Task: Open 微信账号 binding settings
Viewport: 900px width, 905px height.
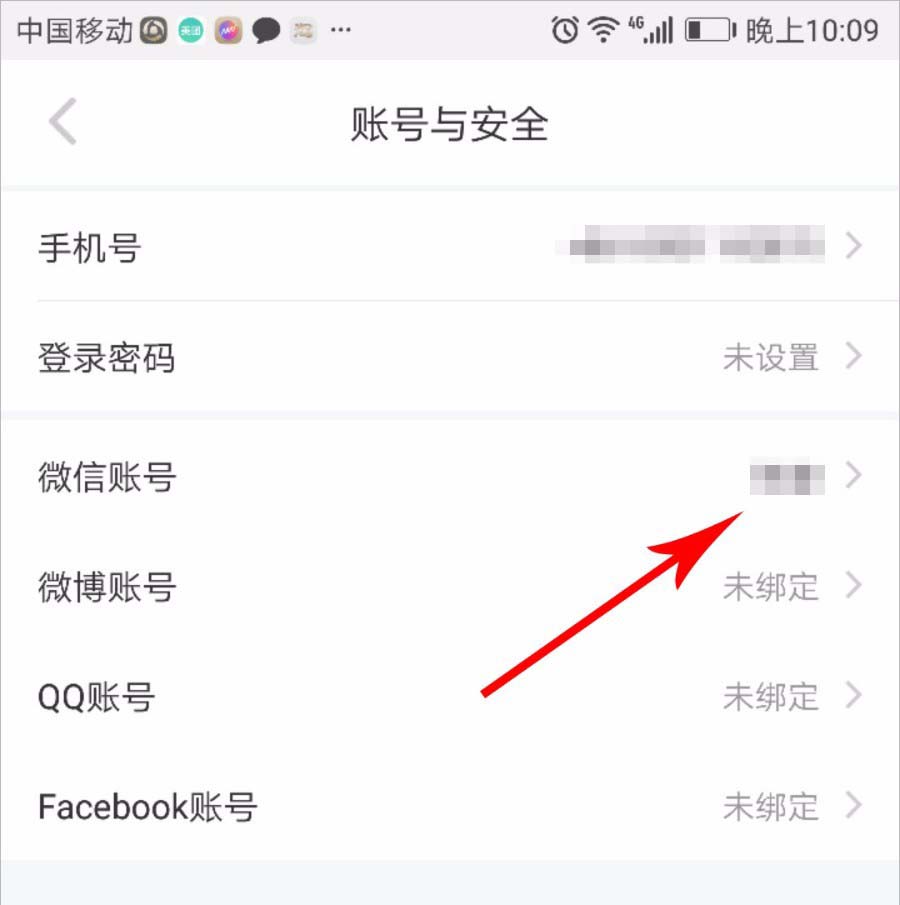Action: point(450,477)
